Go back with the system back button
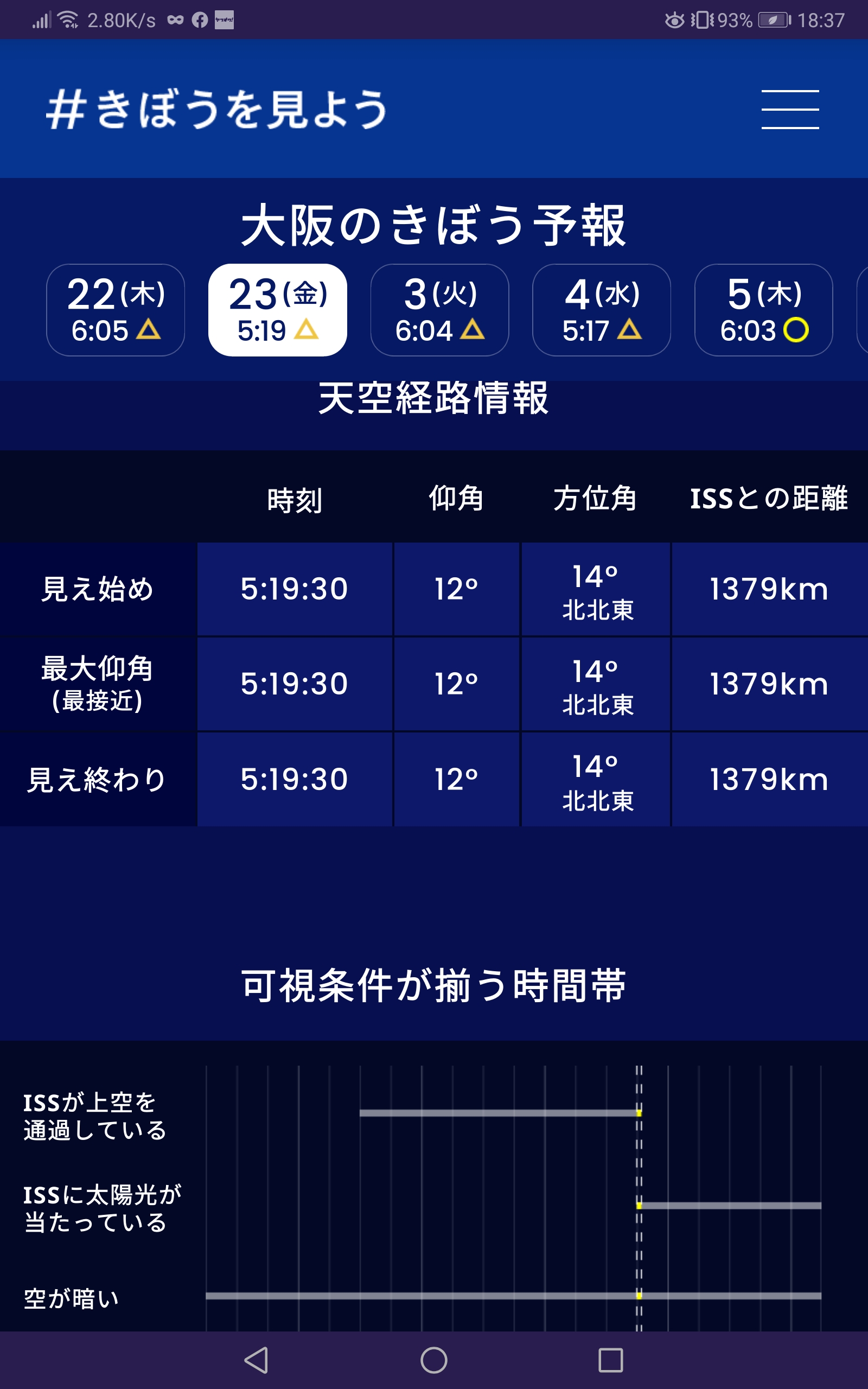Image resolution: width=868 pixels, height=1389 pixels. [x=256, y=1359]
